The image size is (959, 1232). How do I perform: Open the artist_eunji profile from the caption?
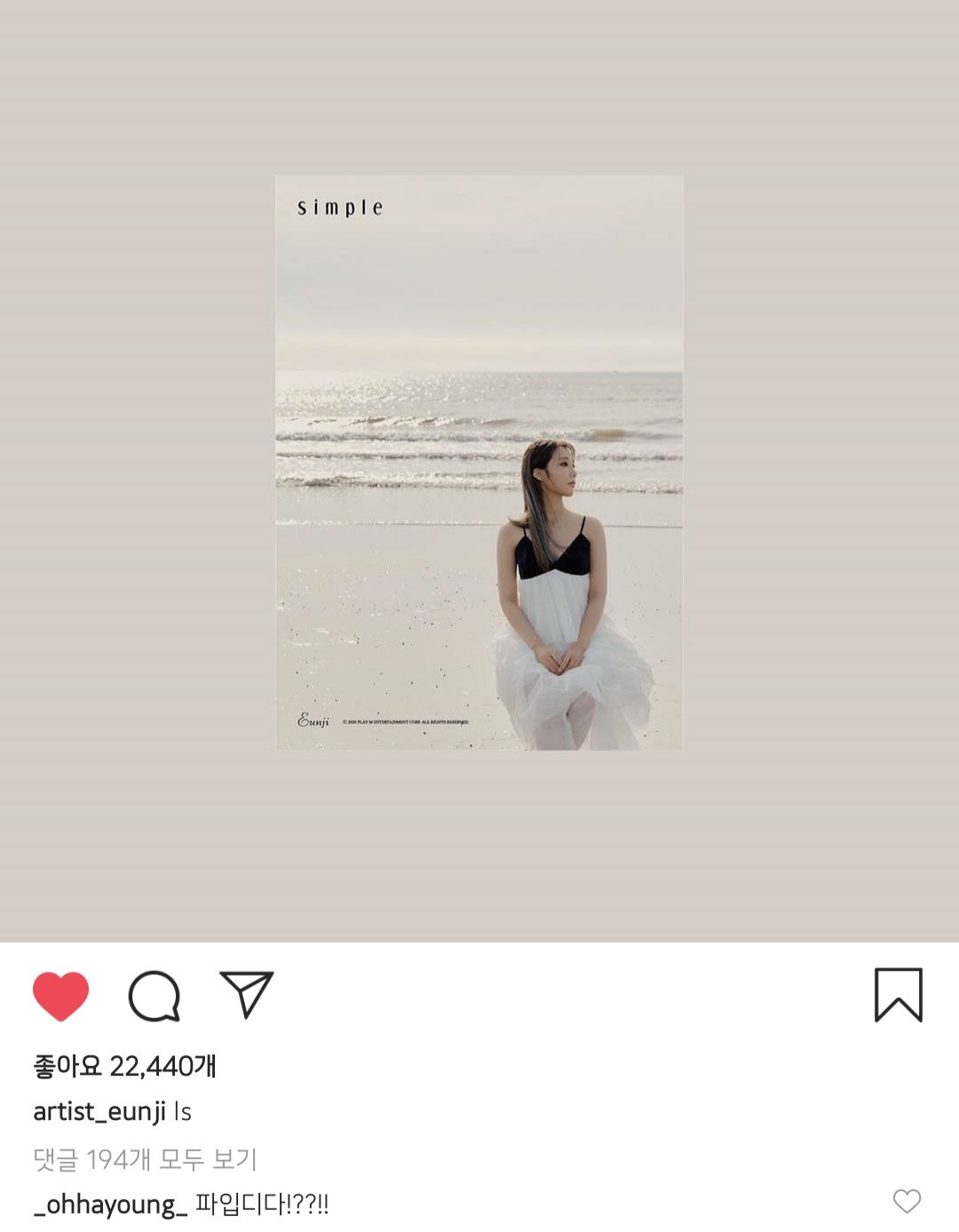pos(99,1111)
